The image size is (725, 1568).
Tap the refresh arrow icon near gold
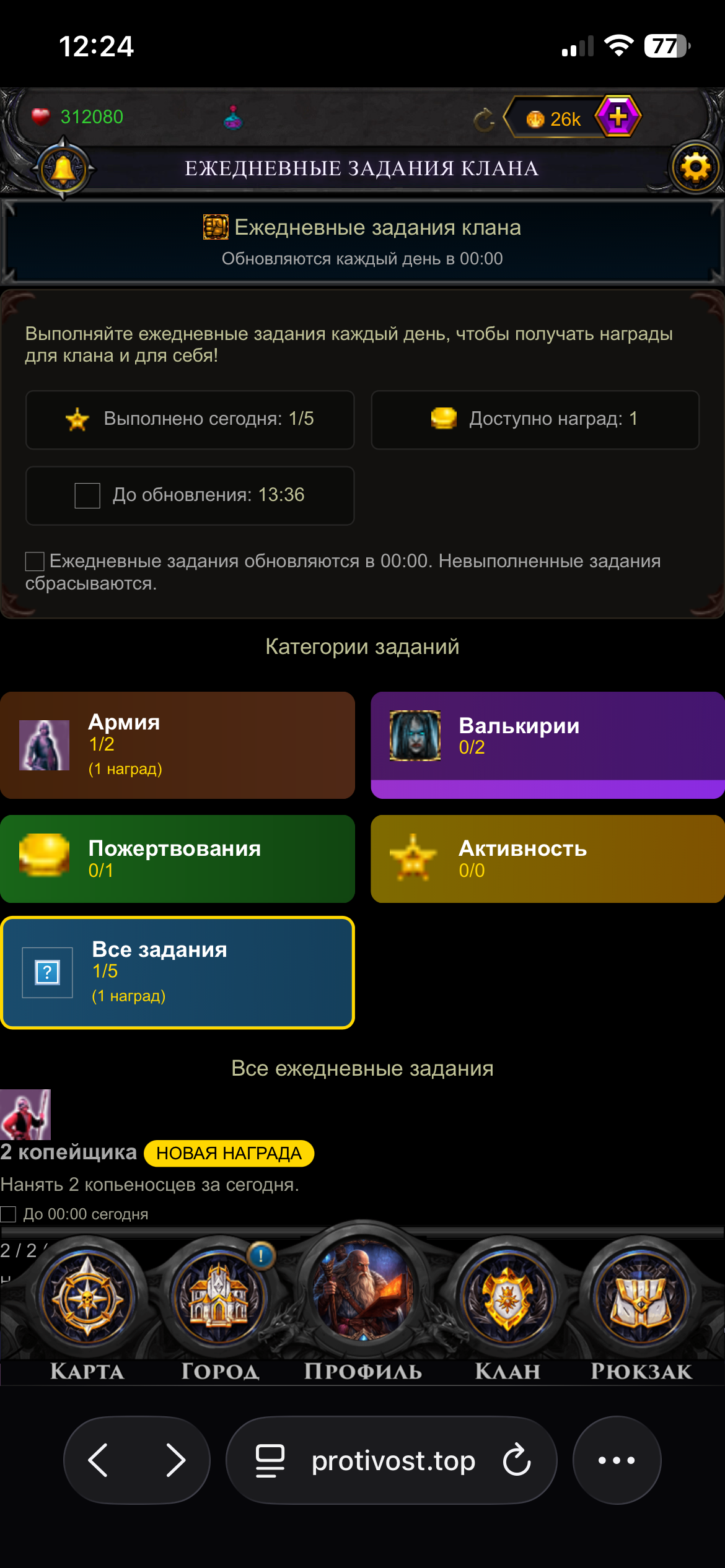pyautogui.click(x=484, y=120)
